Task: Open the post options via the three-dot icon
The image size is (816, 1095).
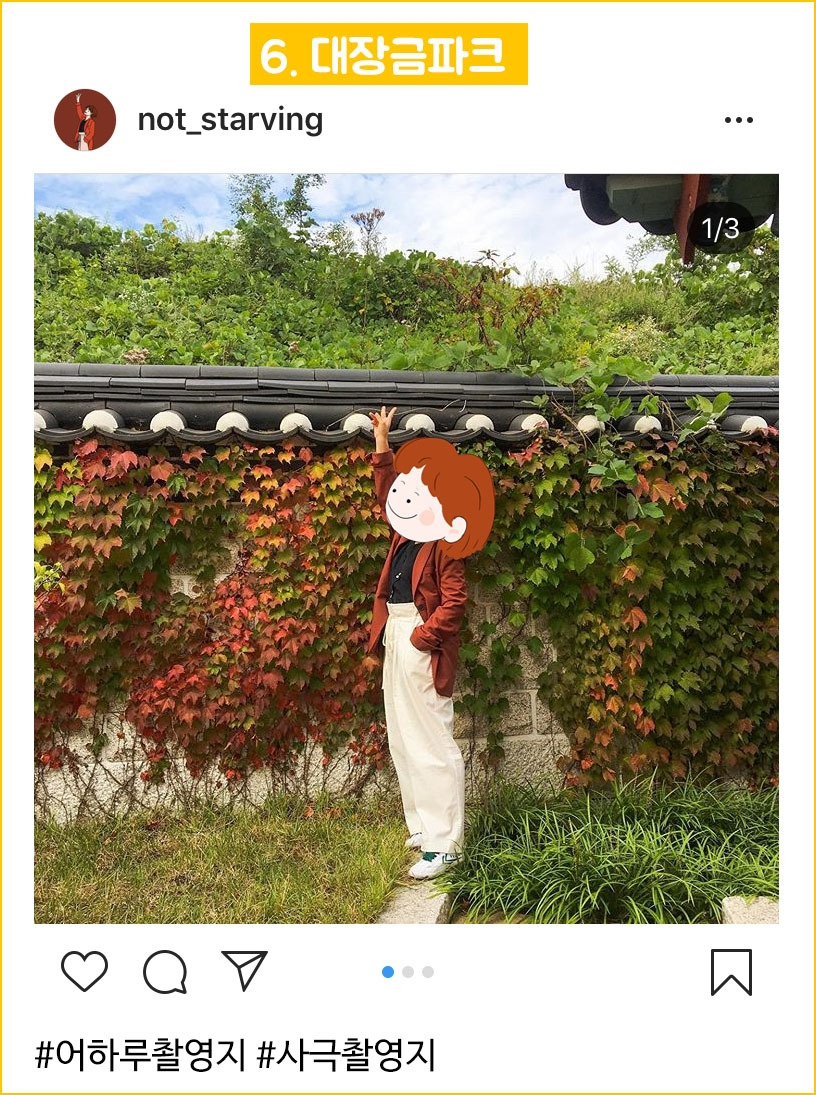Action: pos(739,119)
